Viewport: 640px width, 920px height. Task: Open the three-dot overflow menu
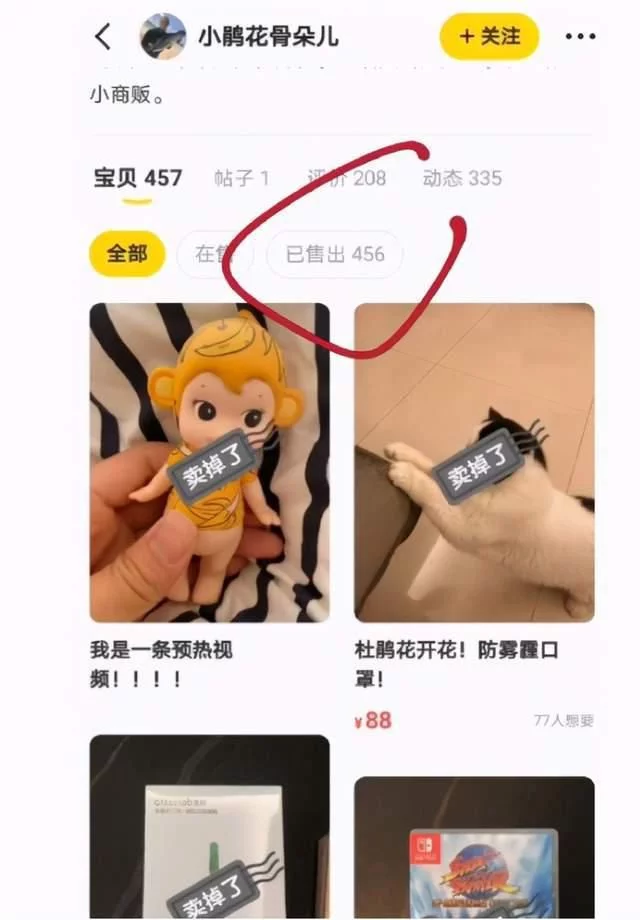580,37
